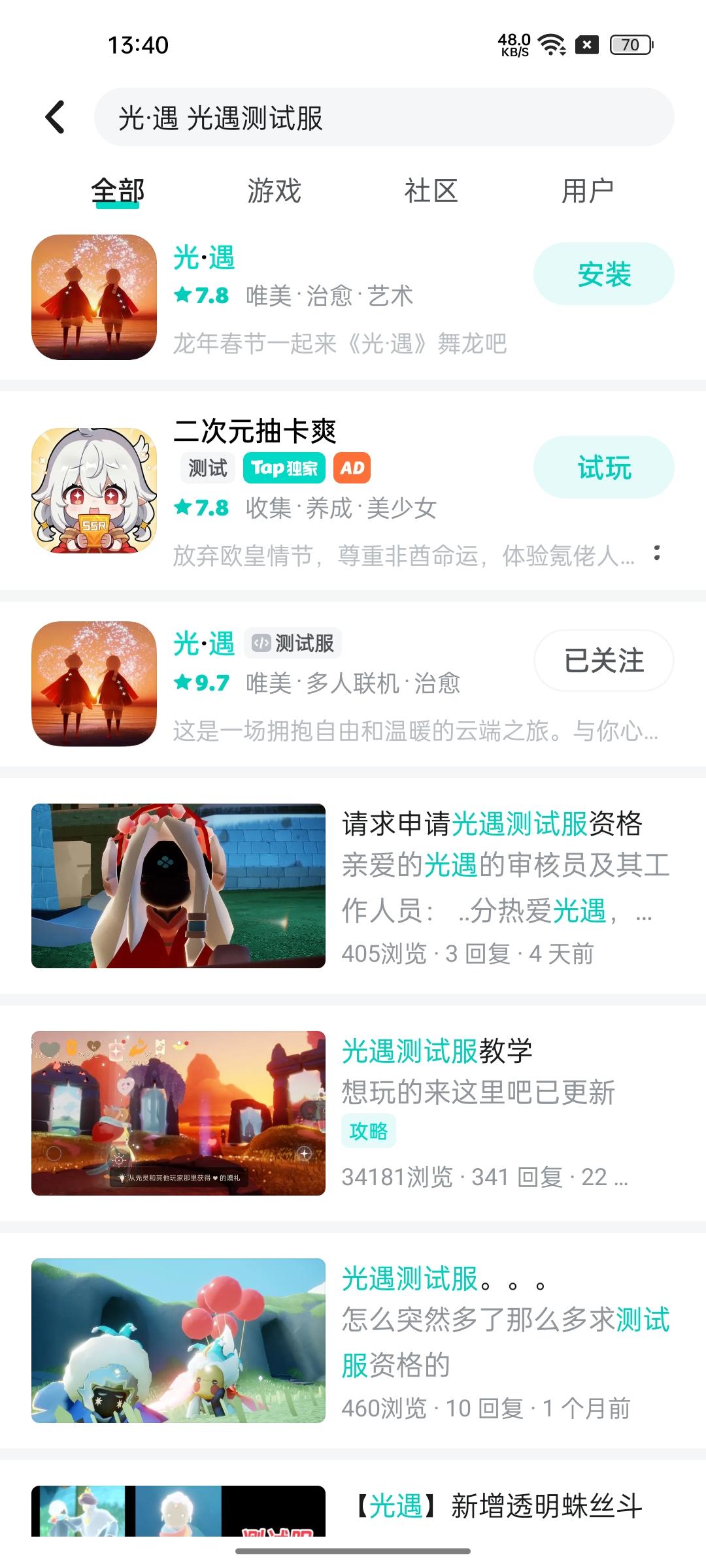Switch to the 游戏 tab
This screenshot has height=1568, width=706.
click(274, 191)
